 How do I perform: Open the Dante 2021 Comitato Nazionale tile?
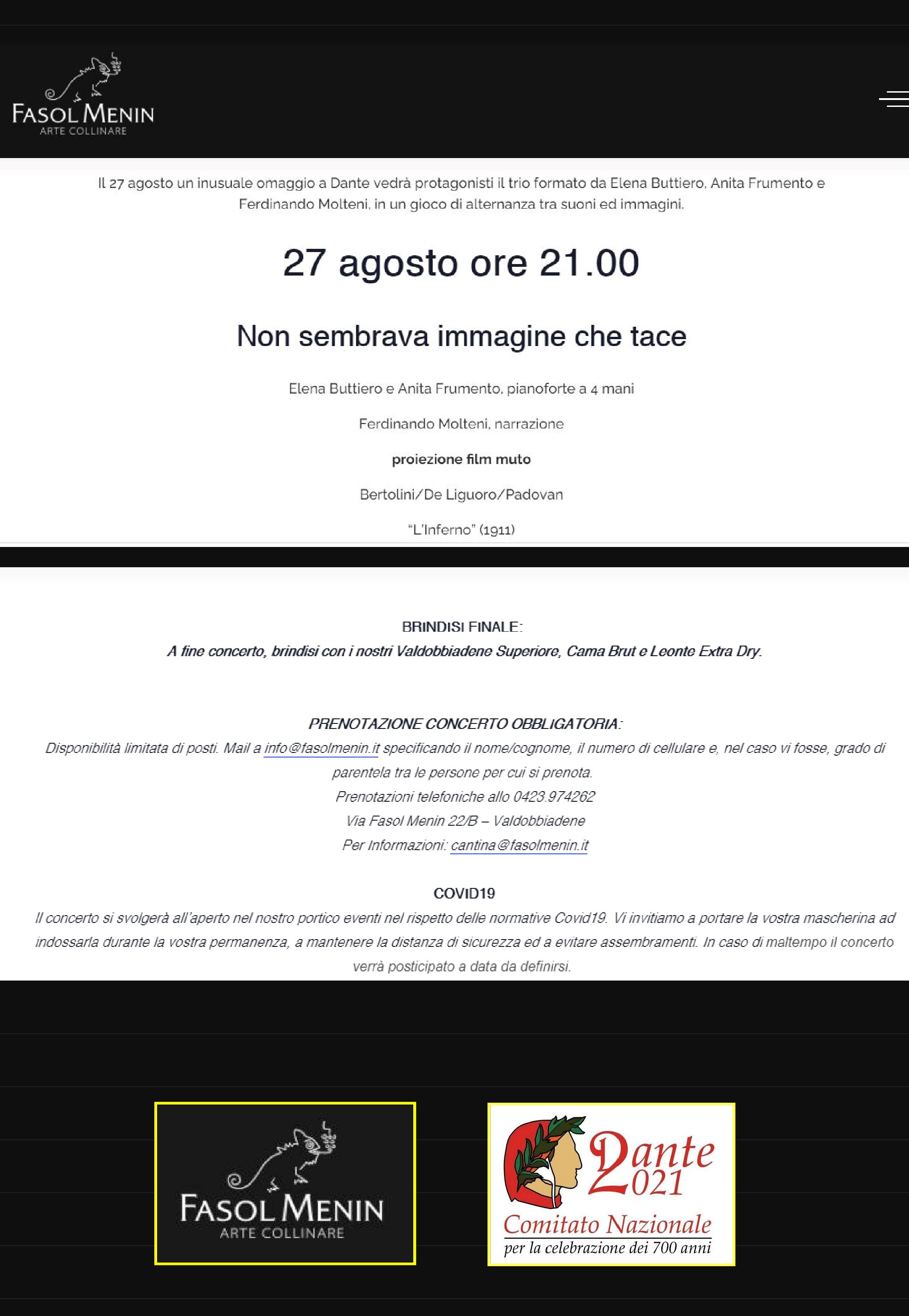(610, 1184)
